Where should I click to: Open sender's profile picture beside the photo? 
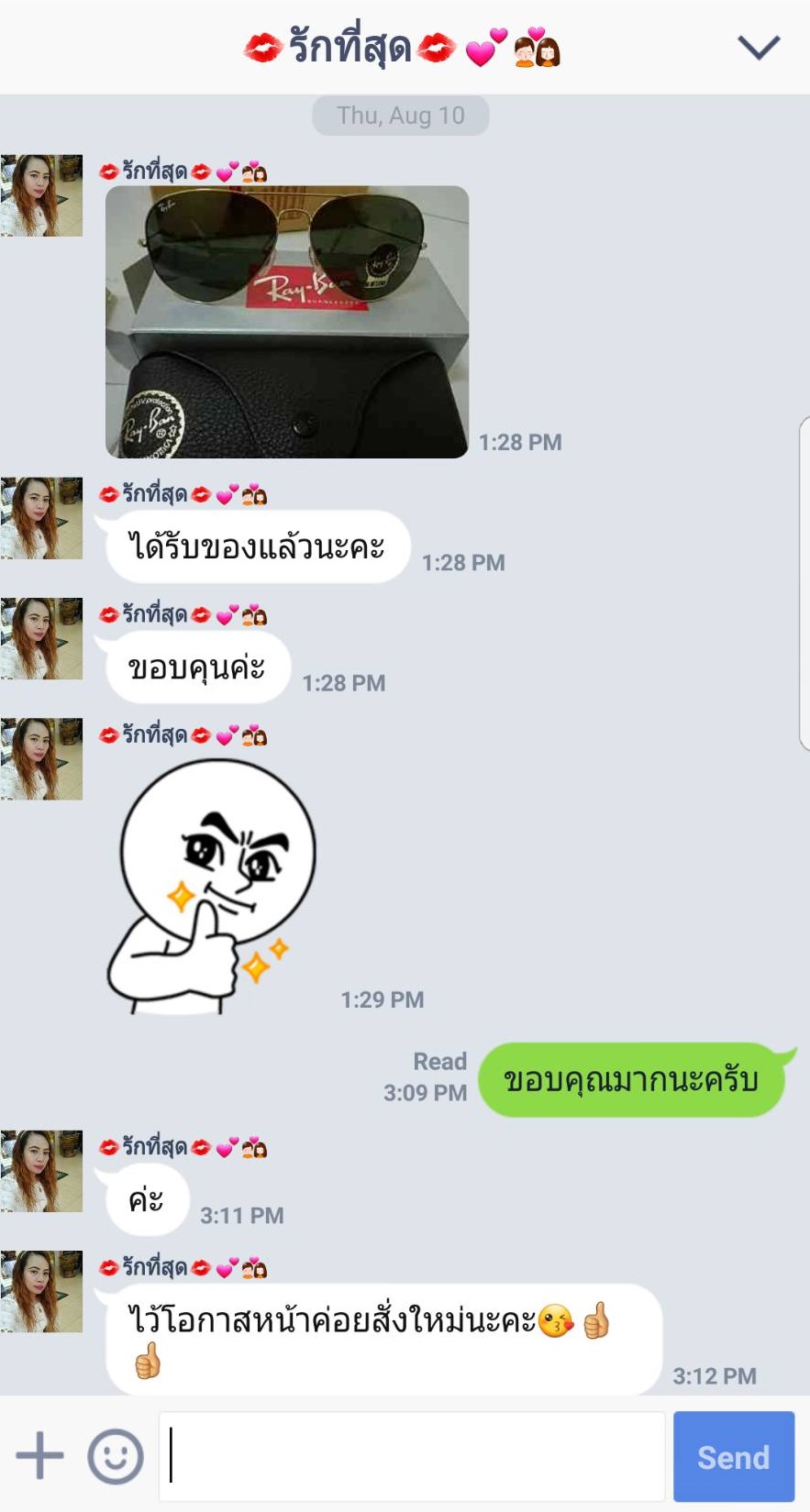(x=41, y=195)
